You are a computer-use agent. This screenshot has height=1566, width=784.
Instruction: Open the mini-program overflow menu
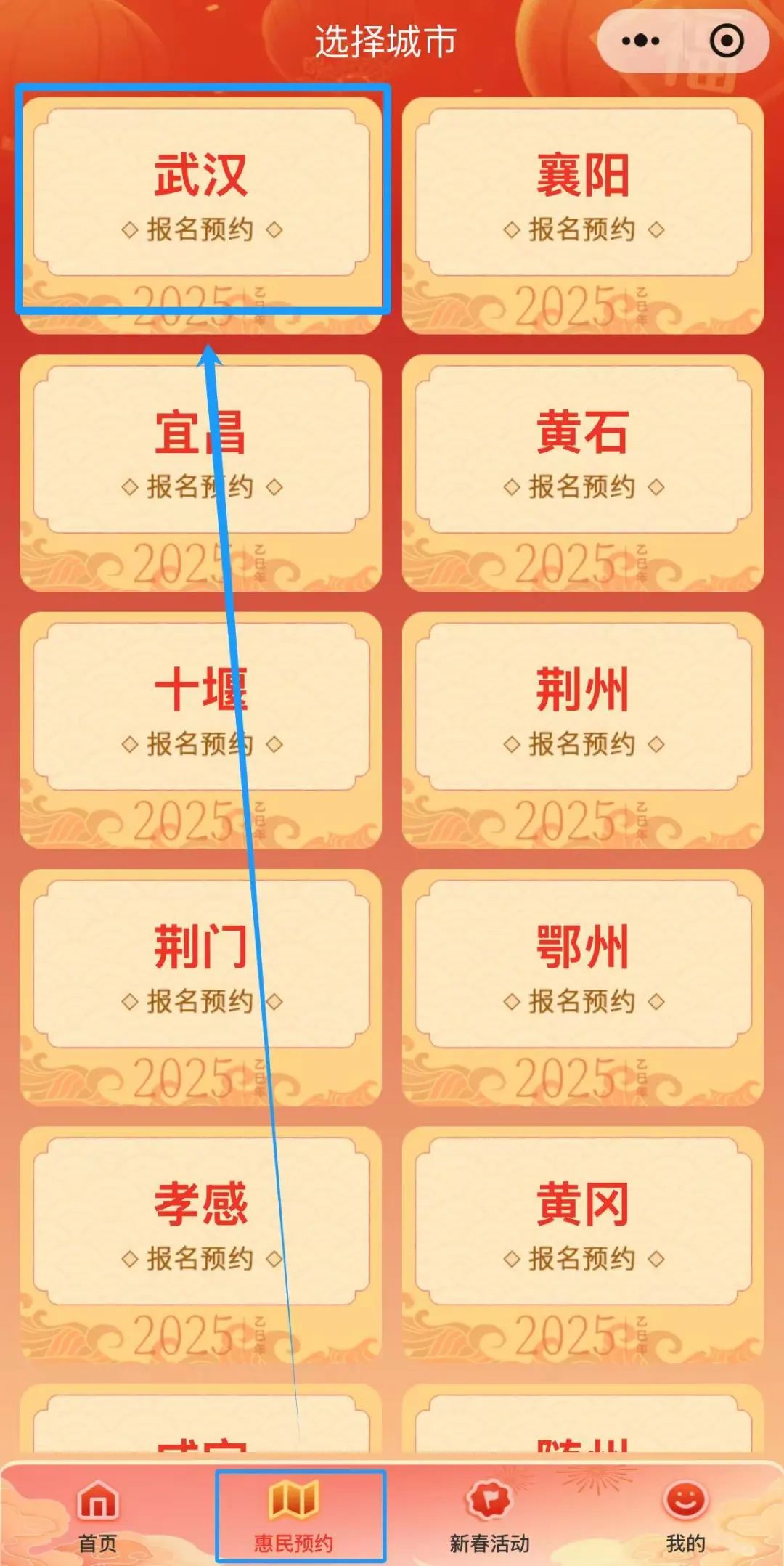point(640,41)
